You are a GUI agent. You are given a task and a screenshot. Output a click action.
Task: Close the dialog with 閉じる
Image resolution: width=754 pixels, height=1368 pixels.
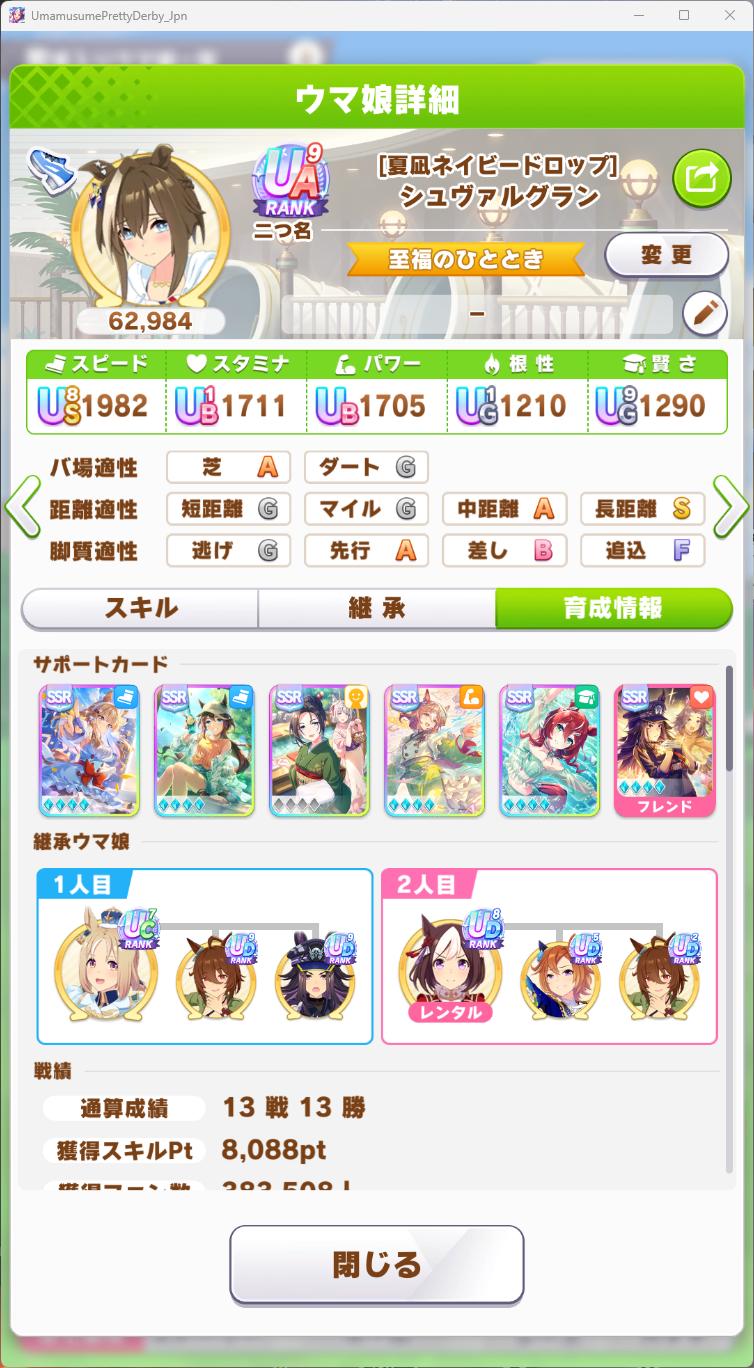pos(377,1265)
